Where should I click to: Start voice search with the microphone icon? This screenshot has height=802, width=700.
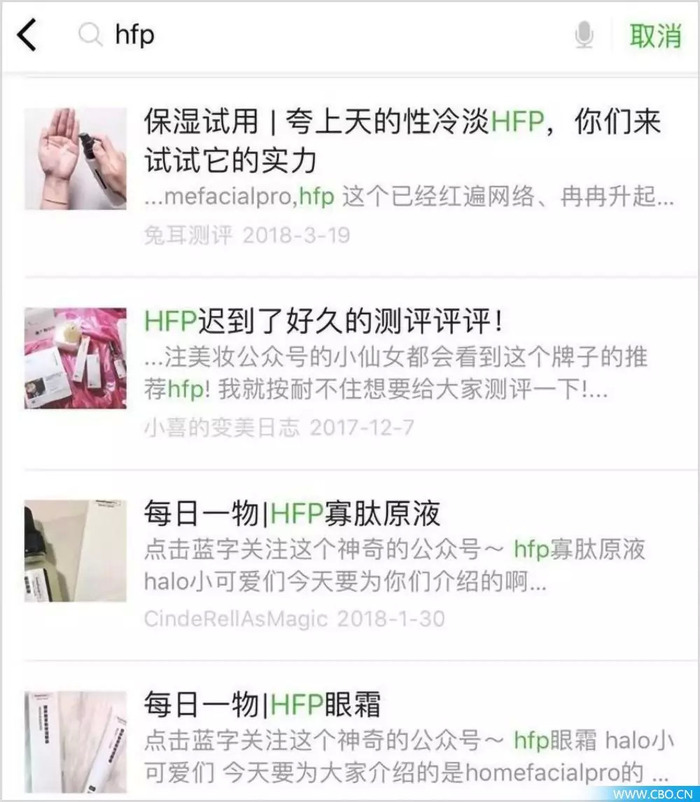click(x=584, y=36)
